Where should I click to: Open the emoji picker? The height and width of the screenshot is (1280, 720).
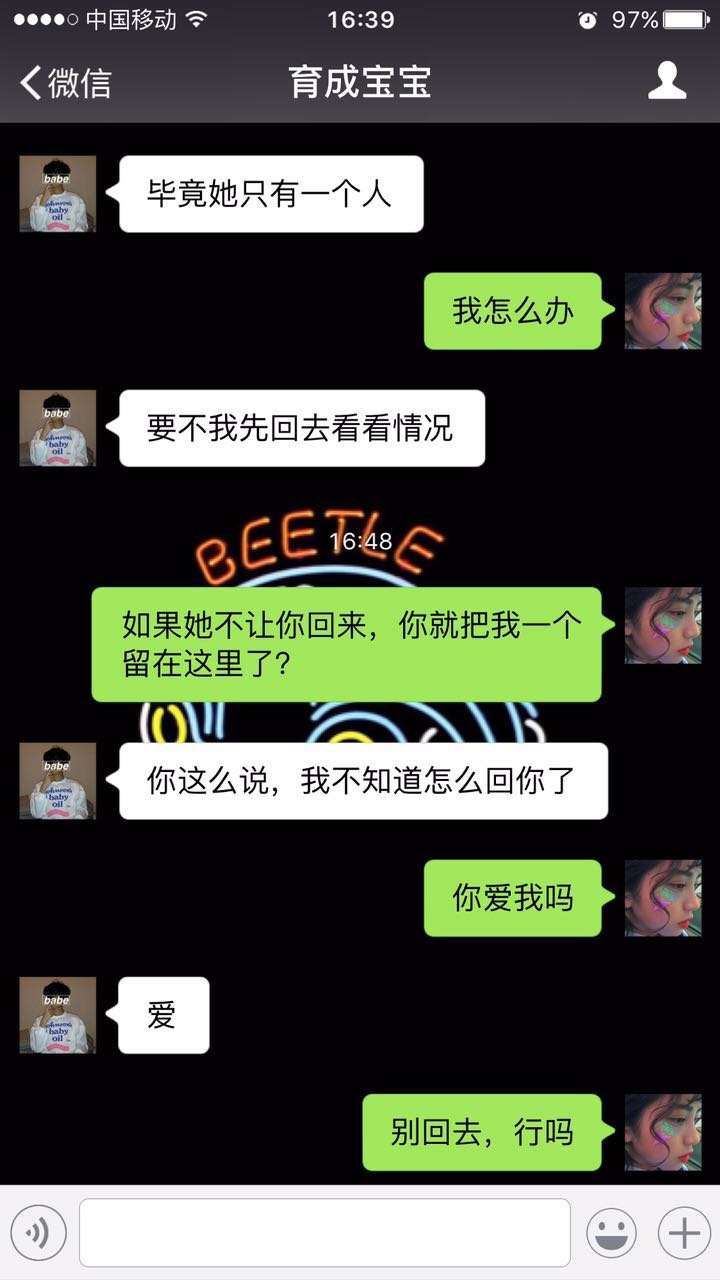[x=614, y=1231]
